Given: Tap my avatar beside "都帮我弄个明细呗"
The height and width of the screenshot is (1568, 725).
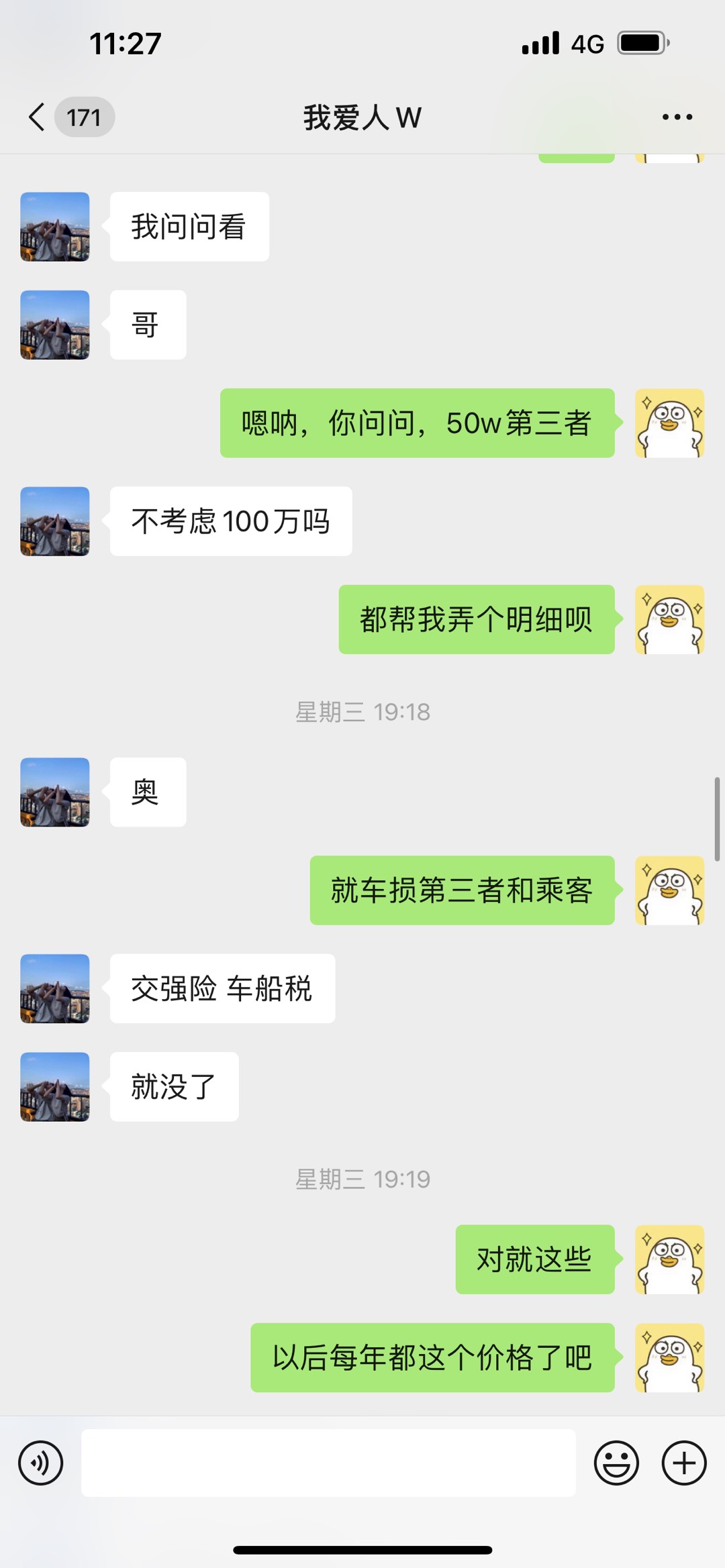Looking at the screenshot, I should [x=669, y=619].
